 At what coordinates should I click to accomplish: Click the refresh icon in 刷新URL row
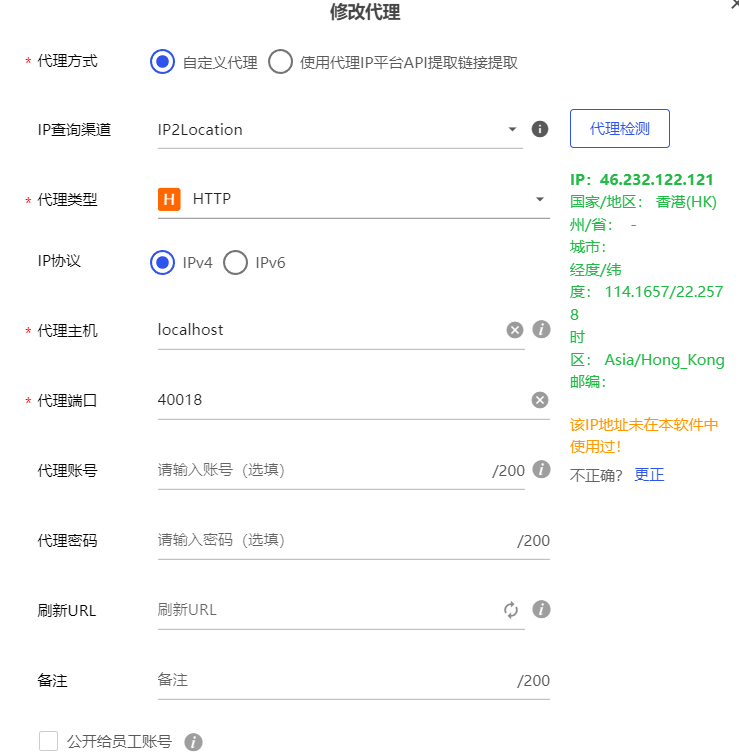[x=511, y=608]
